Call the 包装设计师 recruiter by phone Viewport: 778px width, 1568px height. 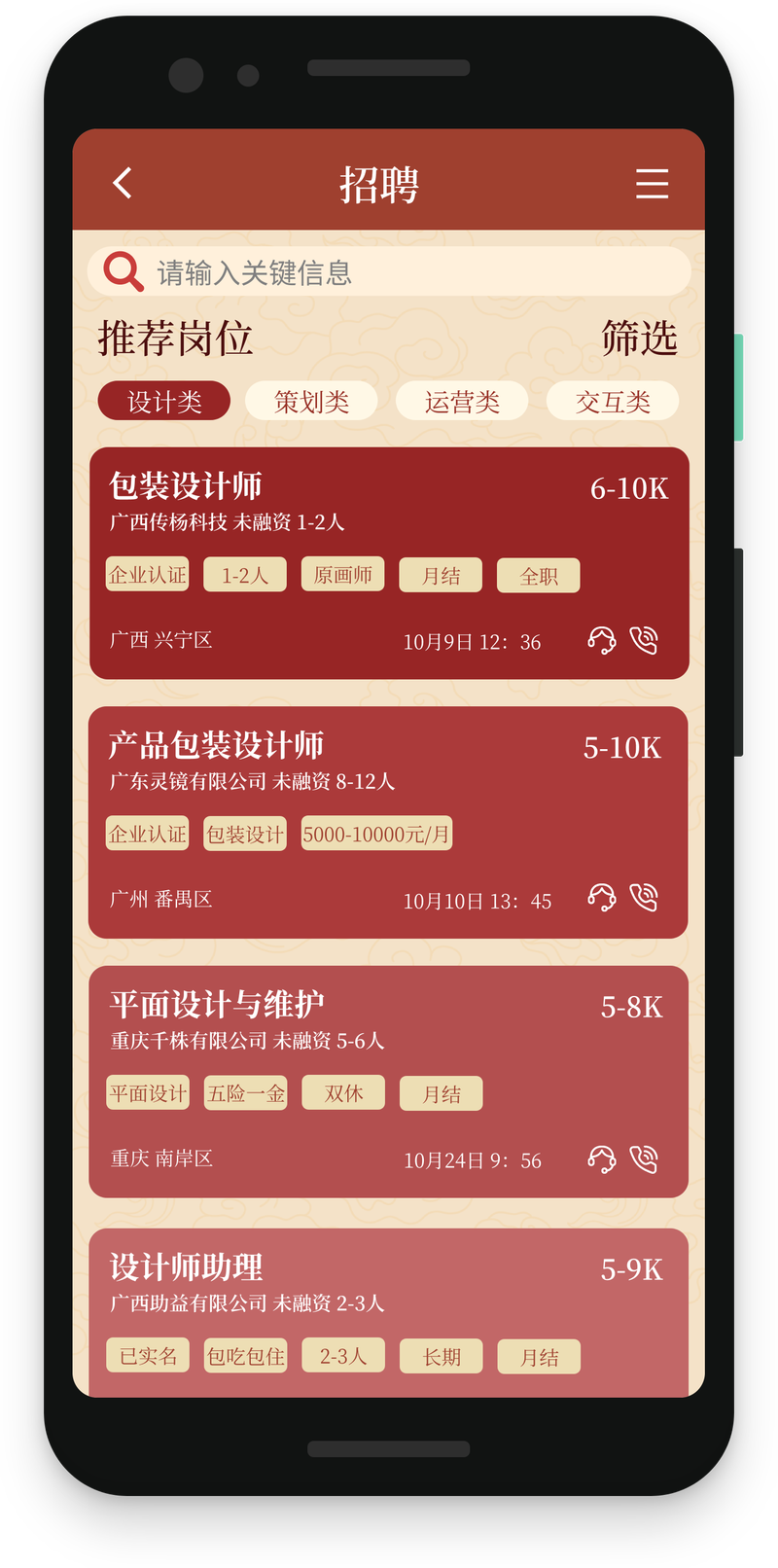click(x=644, y=640)
